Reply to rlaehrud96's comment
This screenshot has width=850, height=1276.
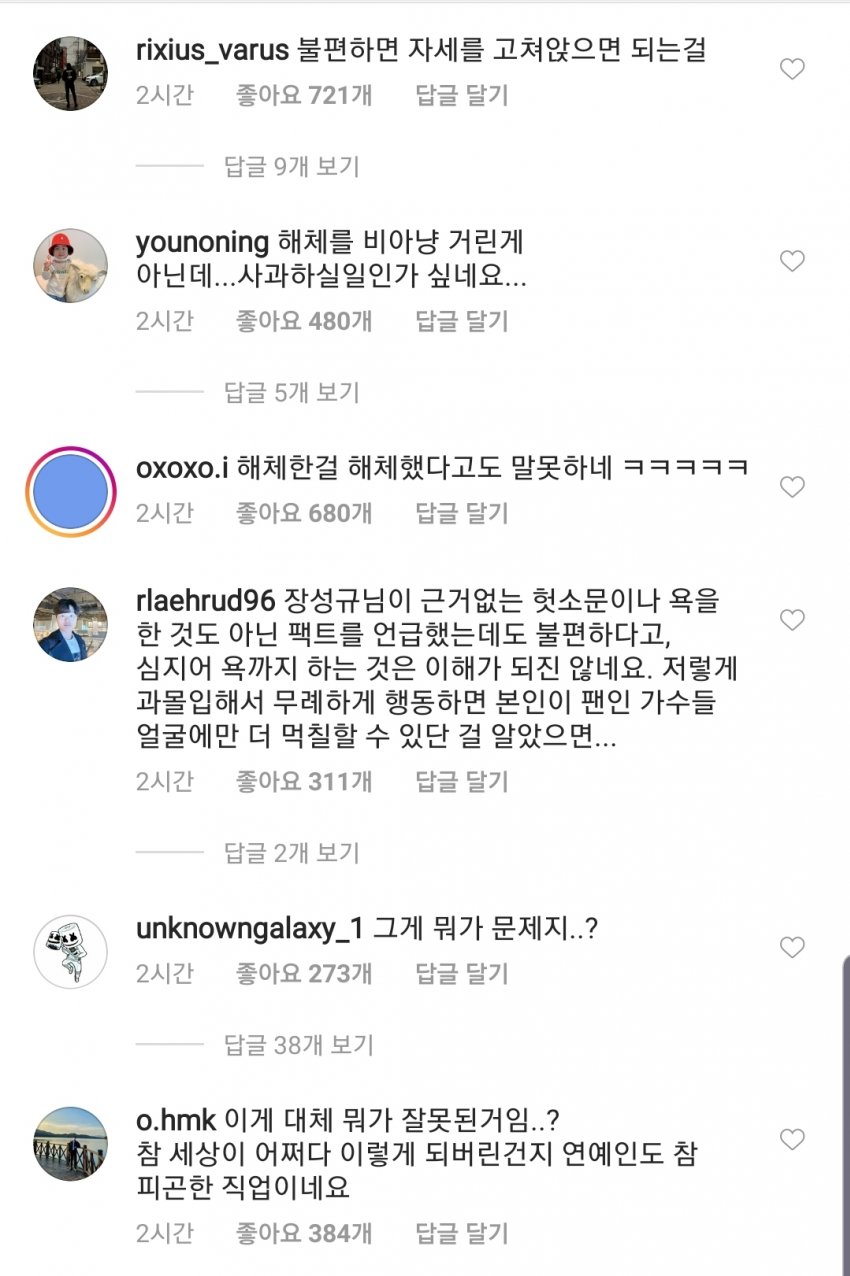coord(462,781)
